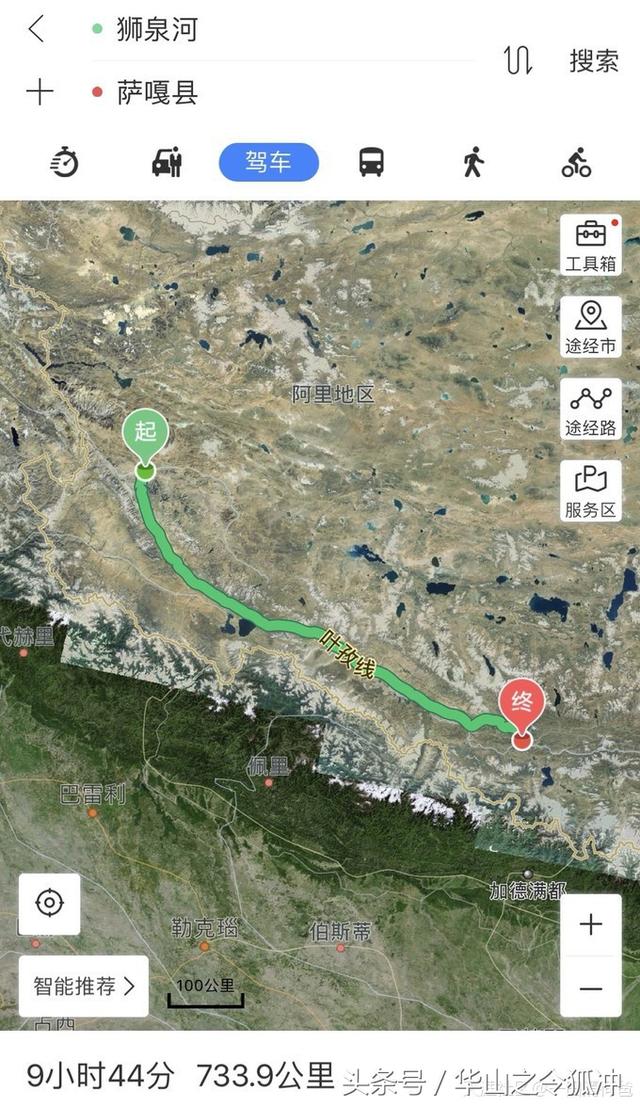This screenshot has width=640, height=1107.
Task: Swap start and destination
Action: (518, 61)
